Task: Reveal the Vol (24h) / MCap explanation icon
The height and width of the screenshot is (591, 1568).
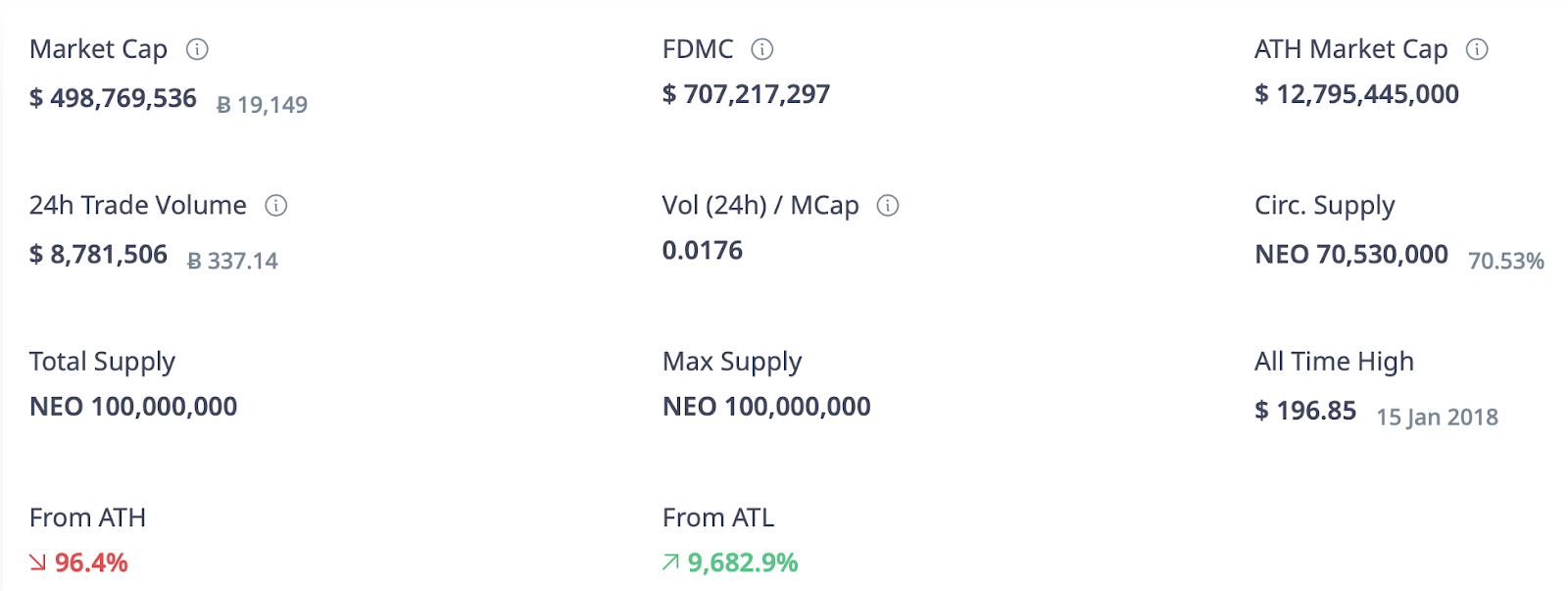Action: [887, 205]
